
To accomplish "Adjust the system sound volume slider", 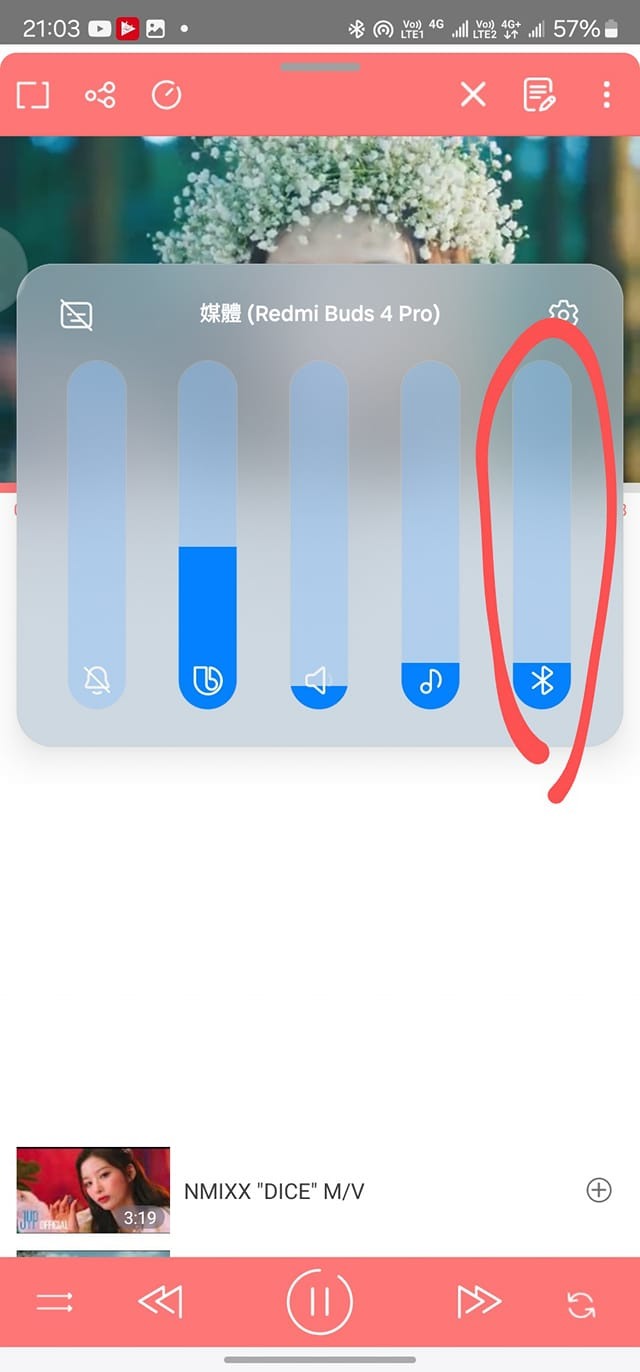I will 319,535.
